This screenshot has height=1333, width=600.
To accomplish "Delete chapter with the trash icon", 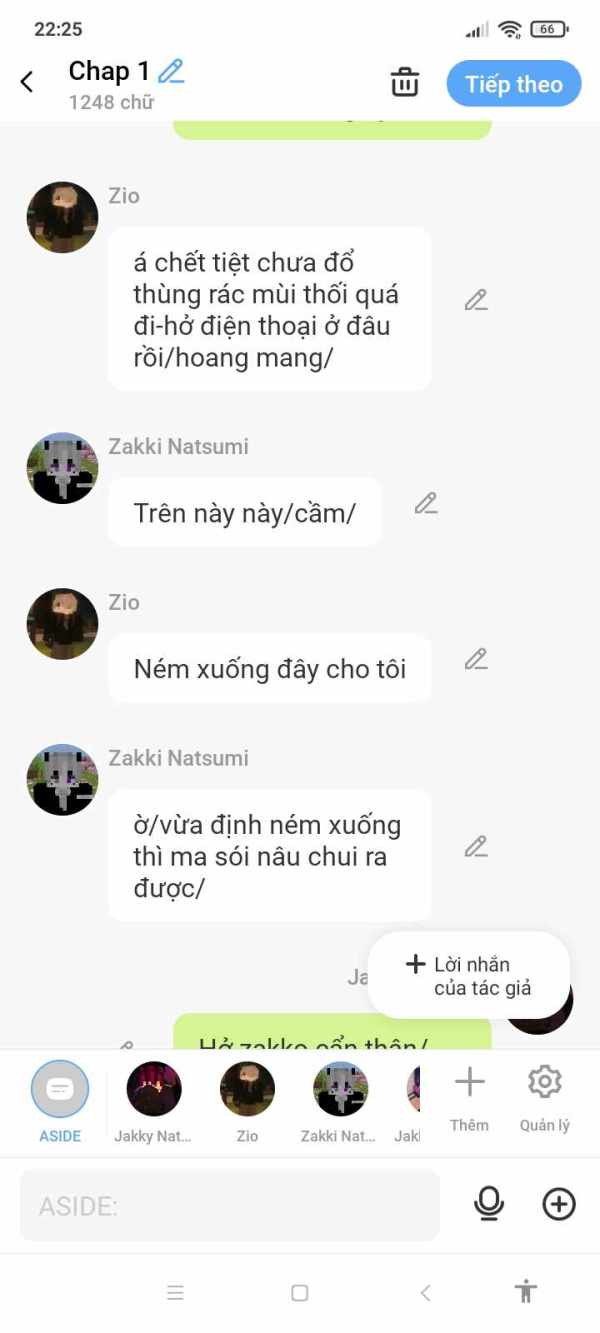I will coord(405,82).
